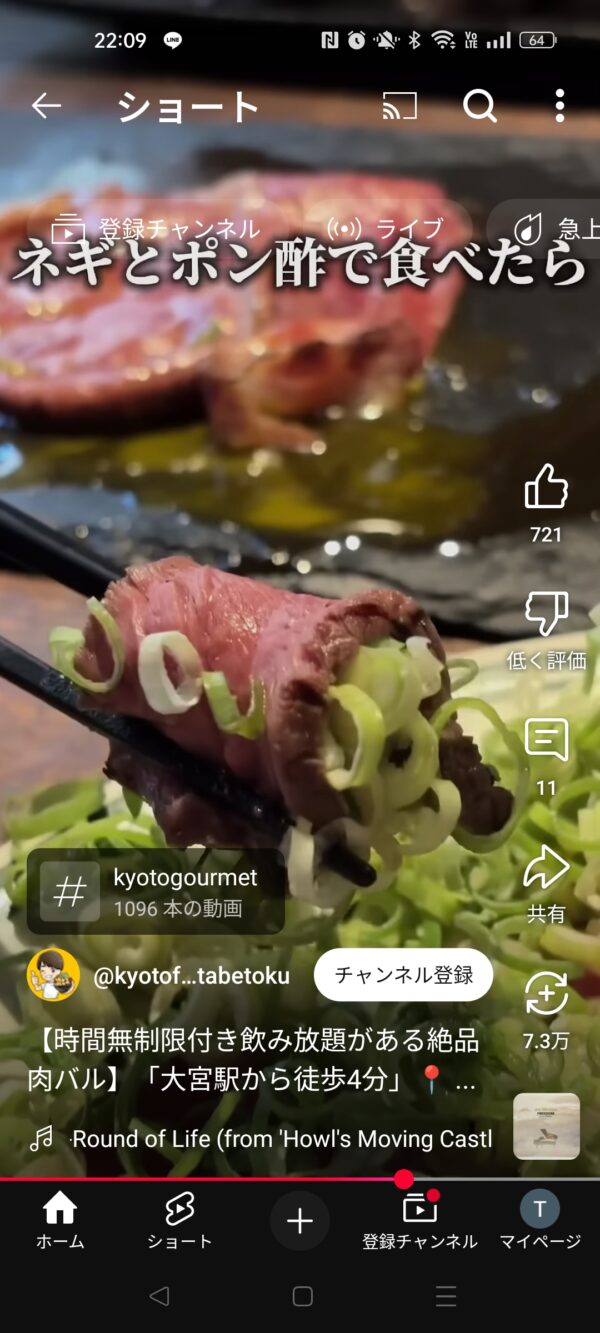This screenshot has width=600, height=1333.
Task: Remix this Short
Action: click(x=546, y=1011)
